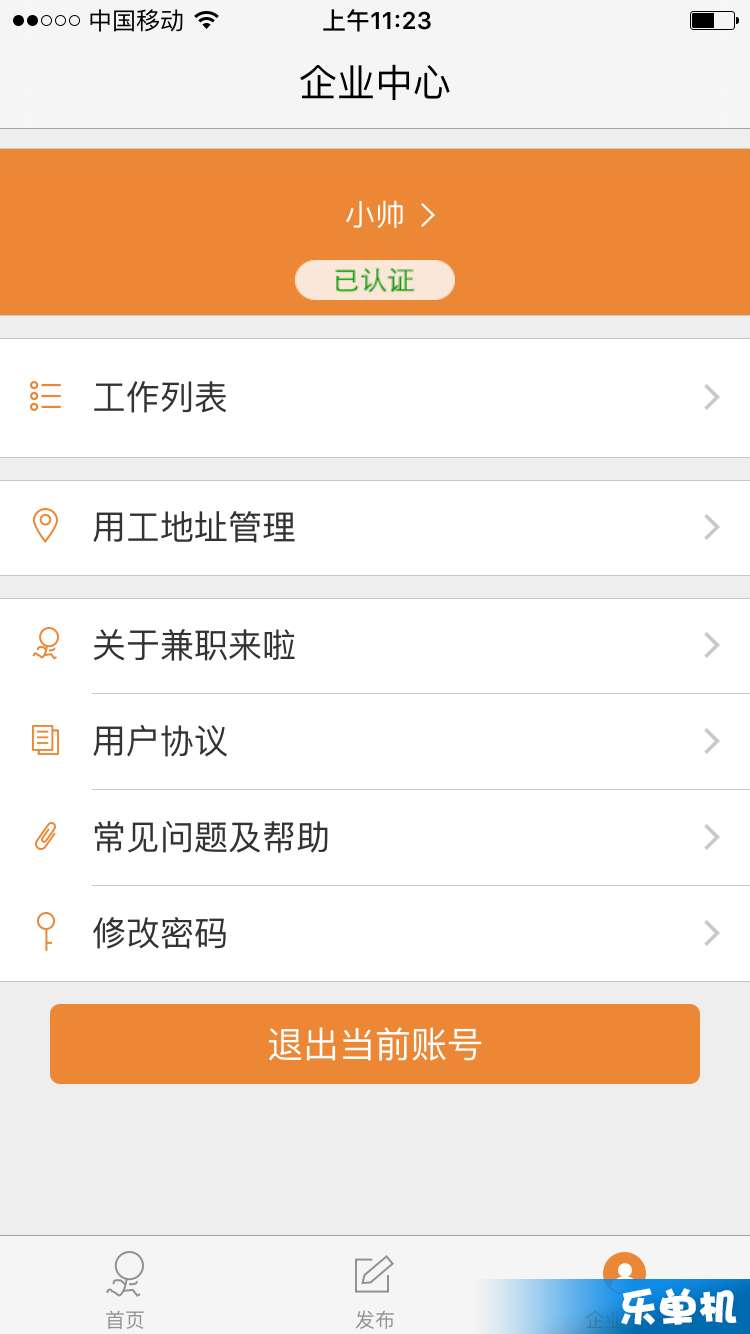Open the 小帅 profile details
Viewport: 750px width, 1334px height.
click(x=390, y=215)
